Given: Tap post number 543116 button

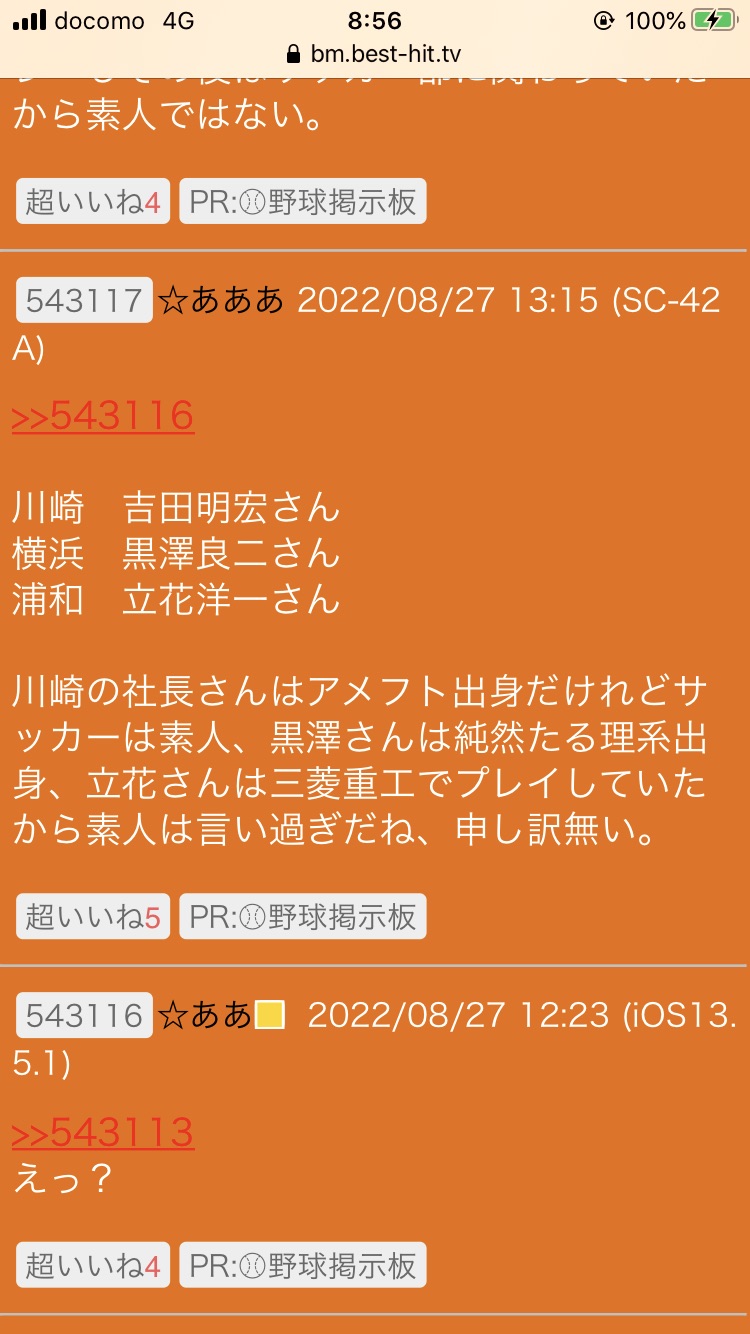Looking at the screenshot, I should (85, 1016).
